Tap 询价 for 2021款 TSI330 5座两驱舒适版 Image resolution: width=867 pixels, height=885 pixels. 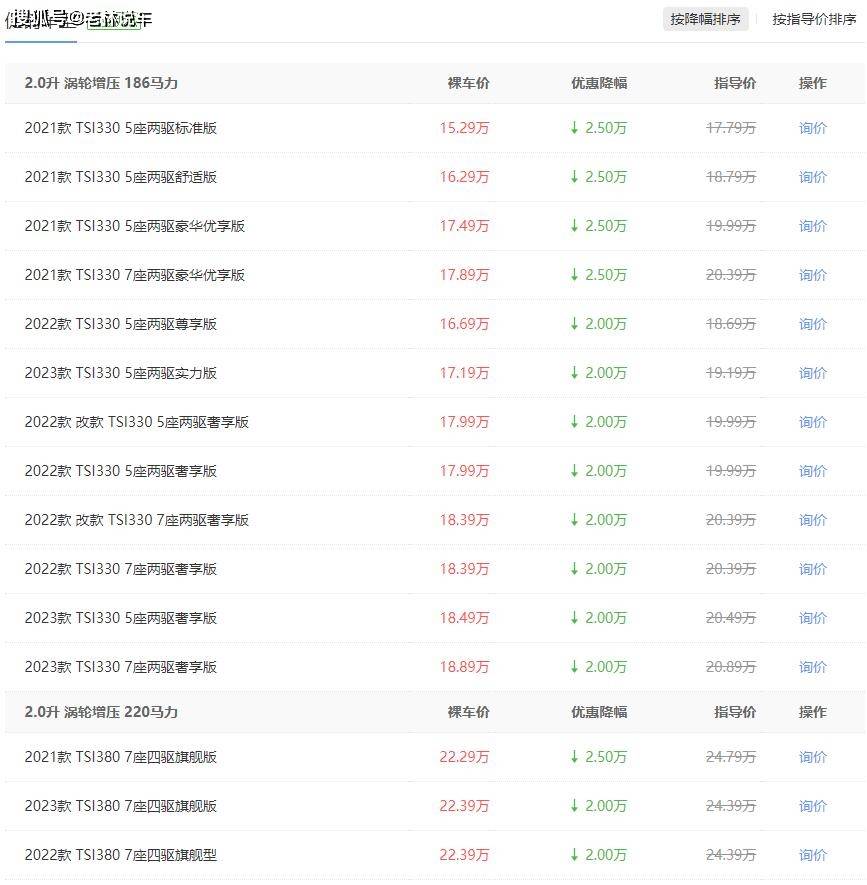click(x=812, y=177)
